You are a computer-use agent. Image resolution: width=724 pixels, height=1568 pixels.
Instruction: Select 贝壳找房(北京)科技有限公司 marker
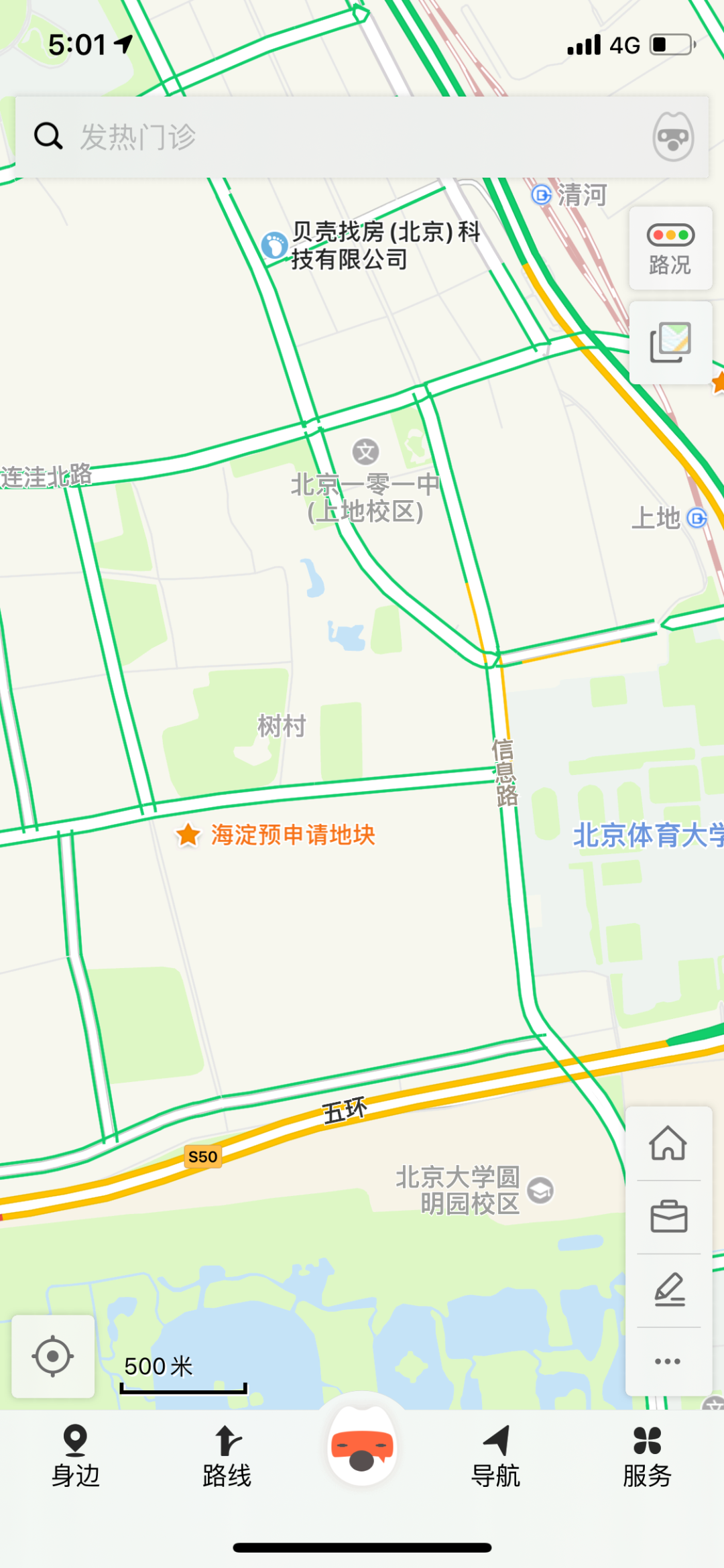click(x=371, y=245)
